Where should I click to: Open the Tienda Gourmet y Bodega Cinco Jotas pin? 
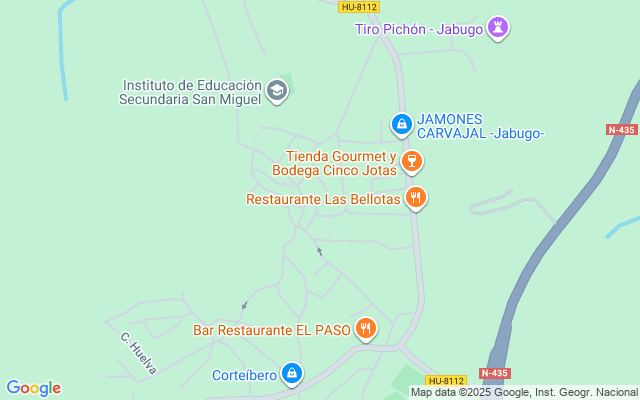[x=411, y=161]
